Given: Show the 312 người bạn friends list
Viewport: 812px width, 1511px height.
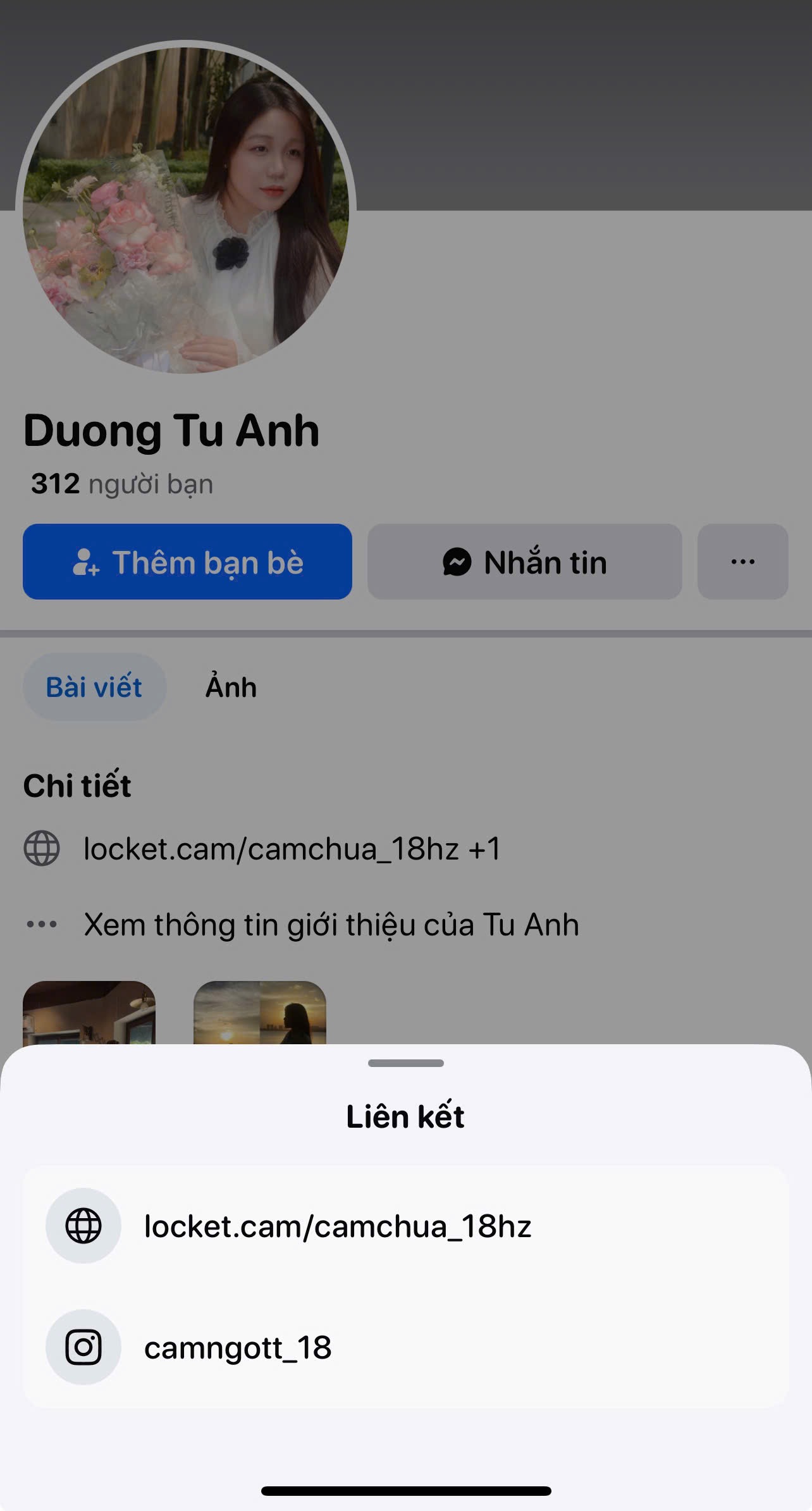Looking at the screenshot, I should 122,484.
